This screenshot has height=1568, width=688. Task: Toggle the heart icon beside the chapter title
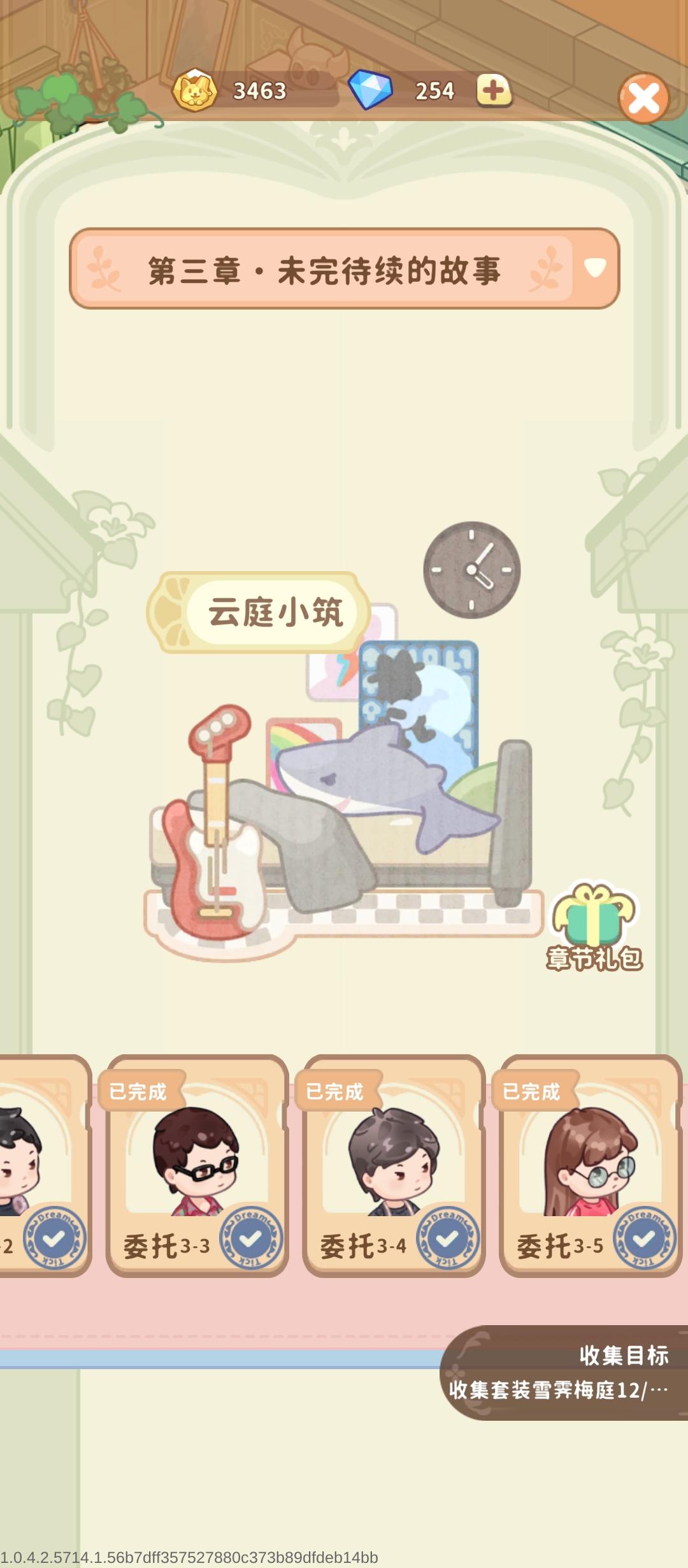point(595,266)
